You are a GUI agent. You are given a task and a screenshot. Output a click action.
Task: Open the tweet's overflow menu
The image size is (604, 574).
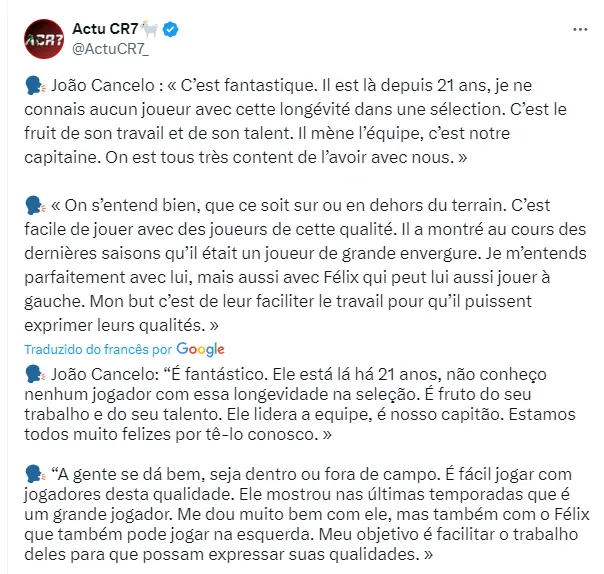click(x=579, y=29)
